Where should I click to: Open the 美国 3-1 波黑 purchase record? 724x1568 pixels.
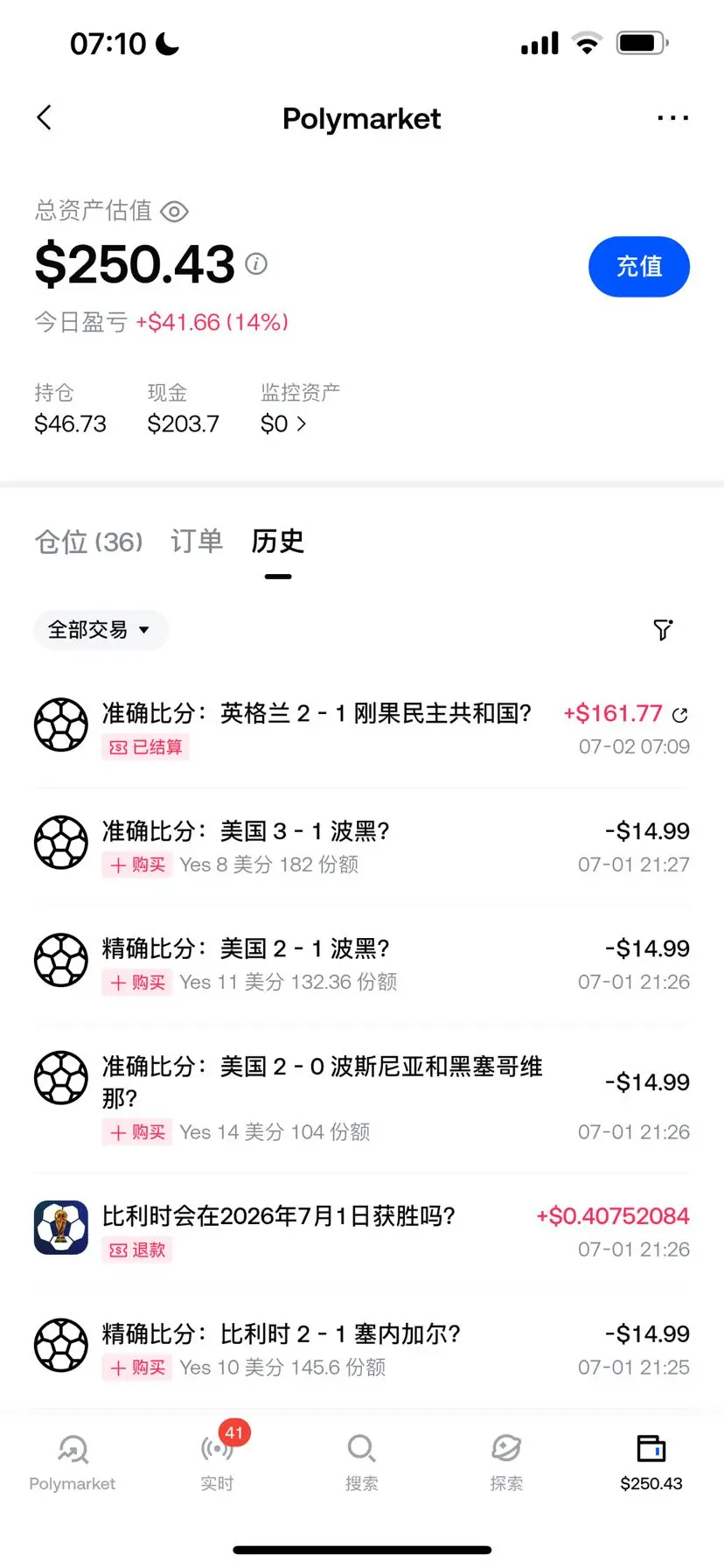pyautogui.click(x=362, y=846)
